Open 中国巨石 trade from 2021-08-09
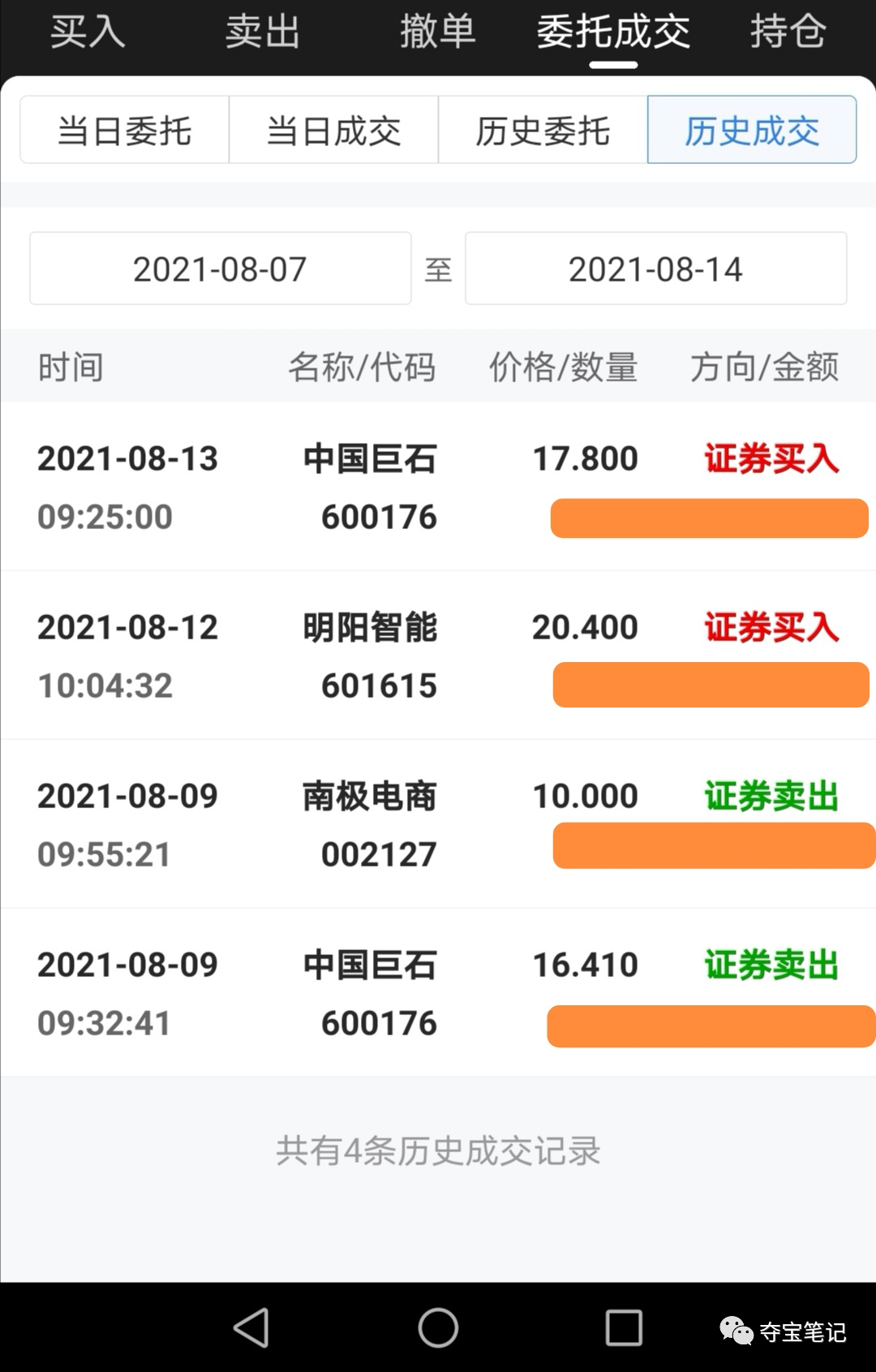 click(x=370, y=993)
